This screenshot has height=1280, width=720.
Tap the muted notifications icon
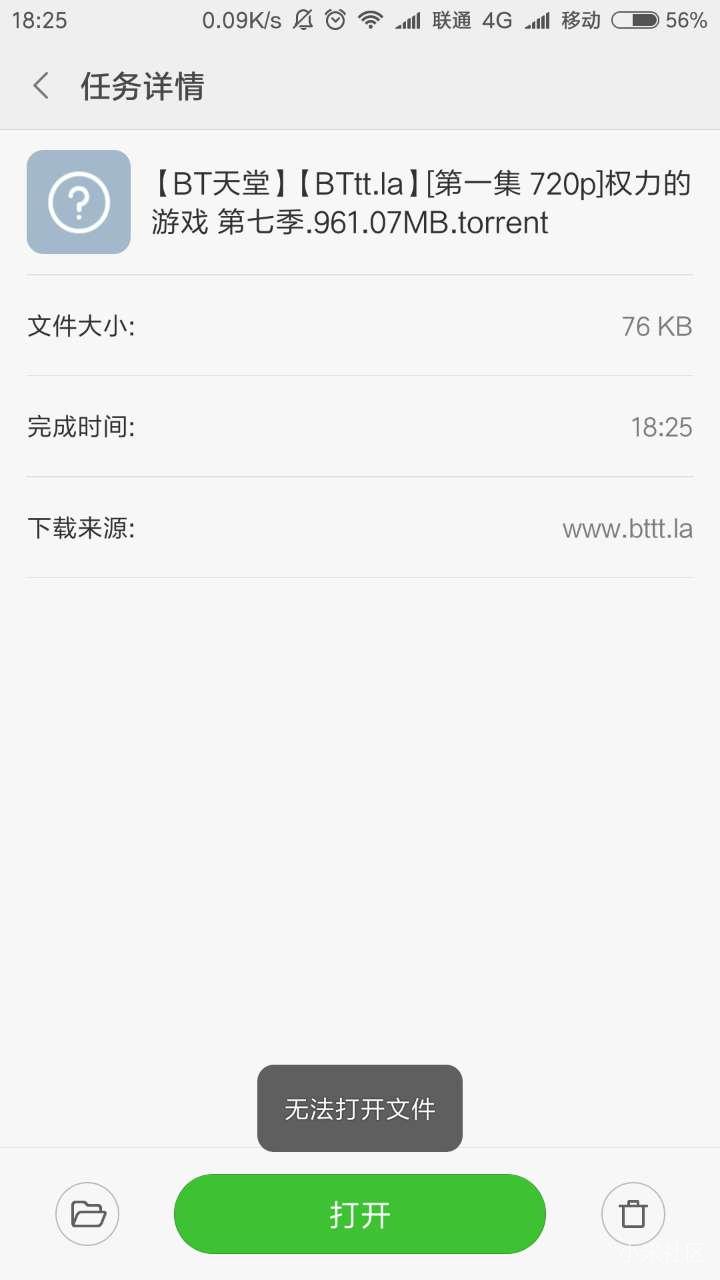tap(301, 20)
